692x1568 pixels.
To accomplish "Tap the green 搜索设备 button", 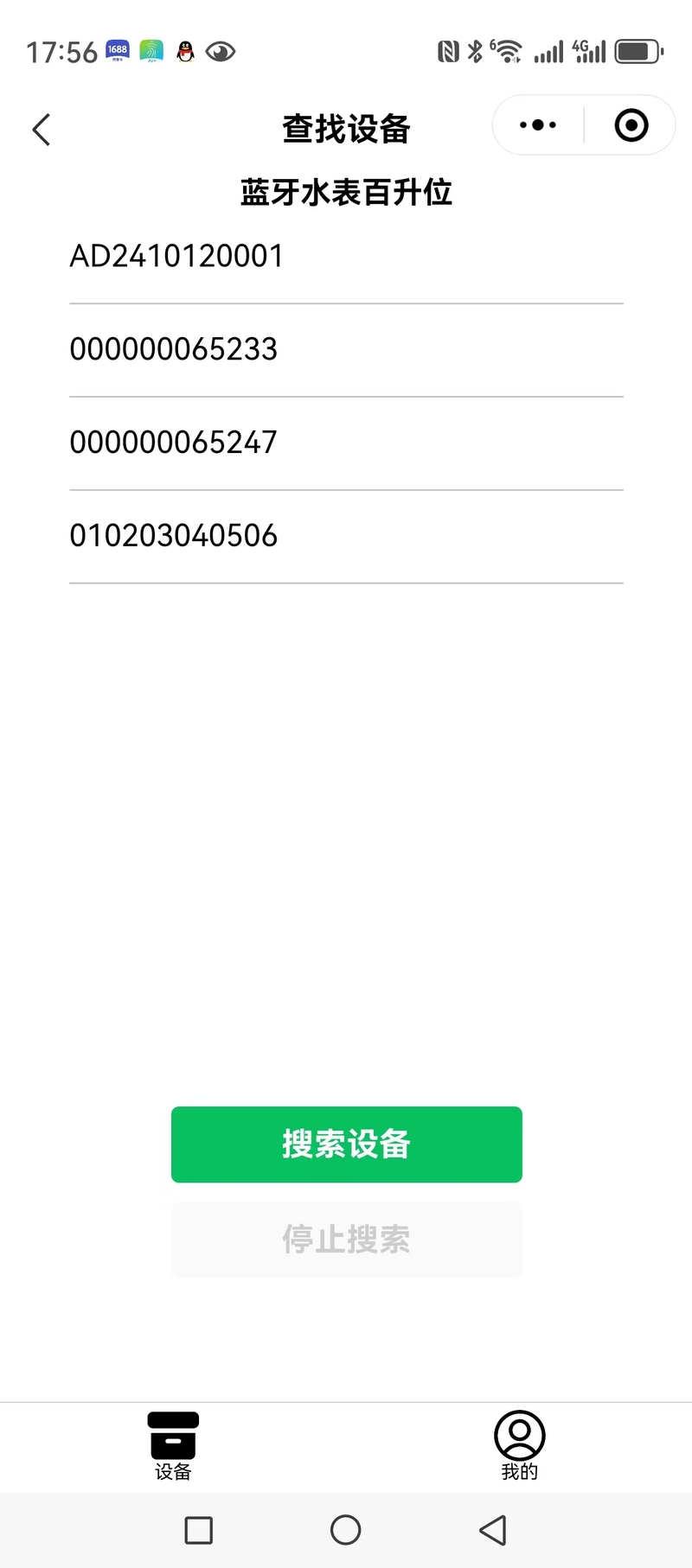I will coord(347,1144).
